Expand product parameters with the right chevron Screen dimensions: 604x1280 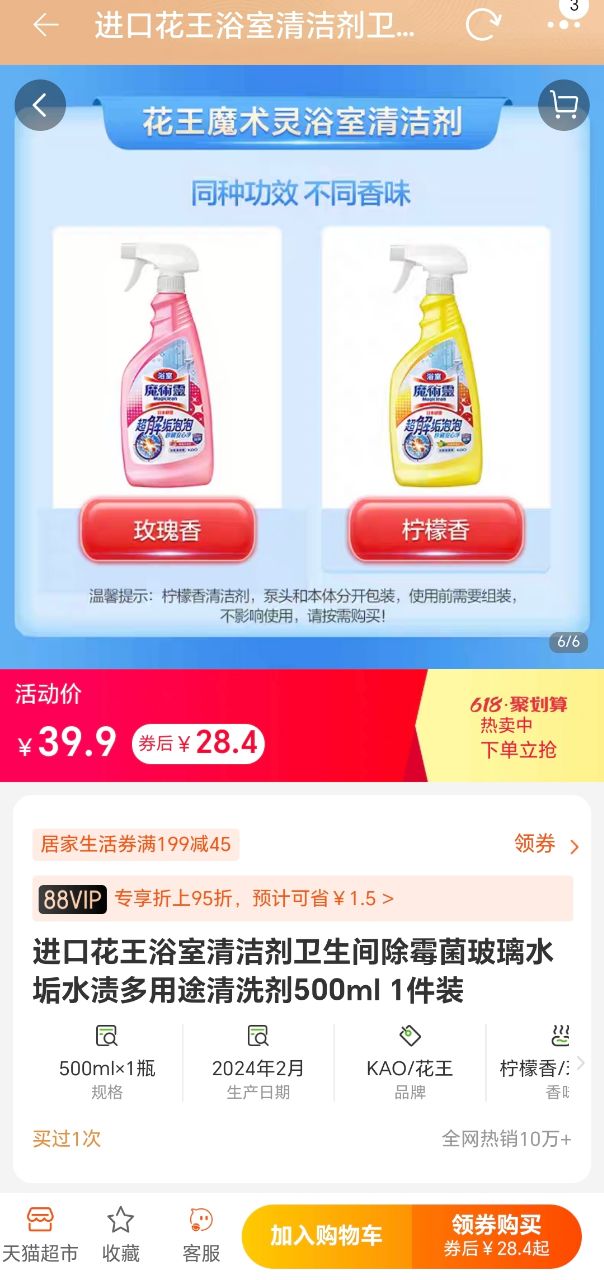[x=581, y=1064]
